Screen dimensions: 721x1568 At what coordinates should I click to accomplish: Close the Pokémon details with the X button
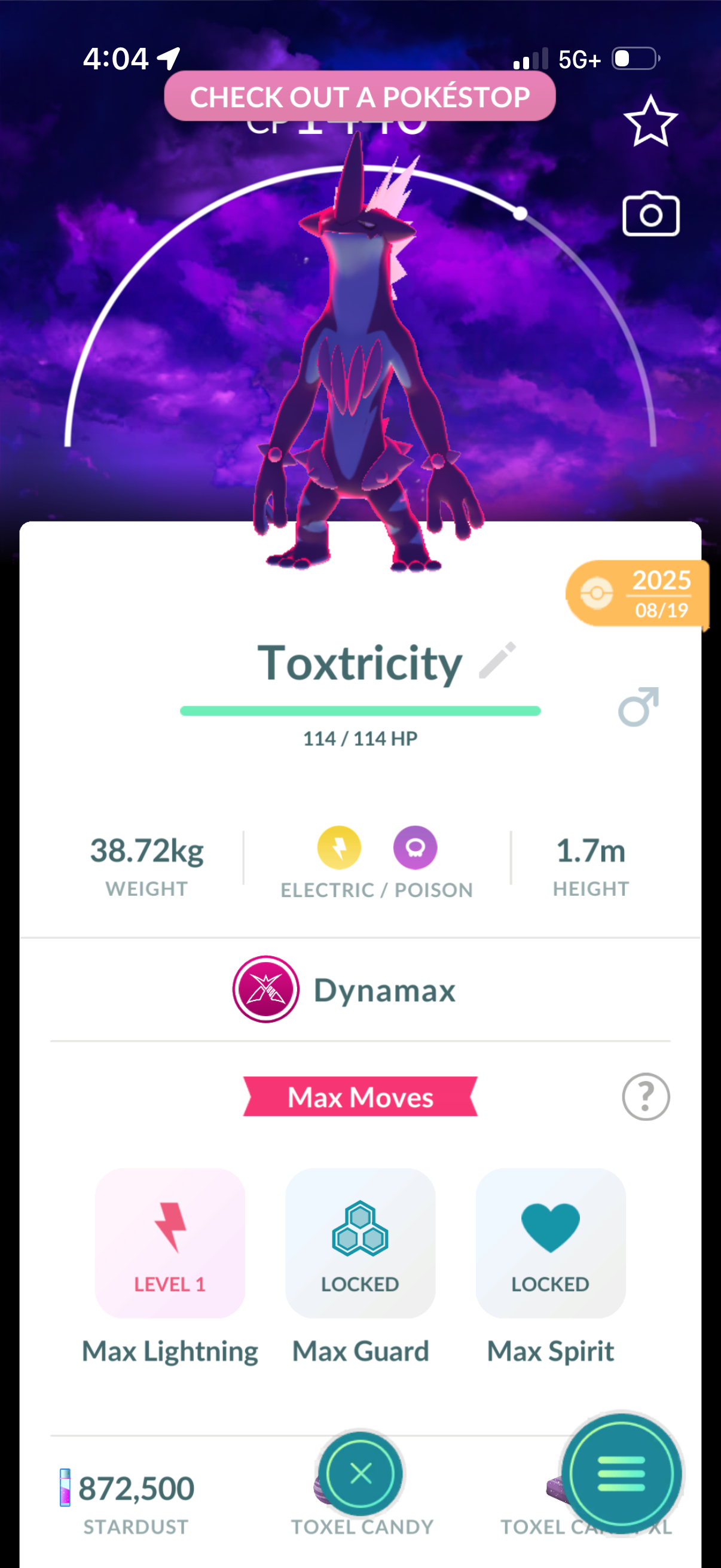click(x=361, y=1474)
